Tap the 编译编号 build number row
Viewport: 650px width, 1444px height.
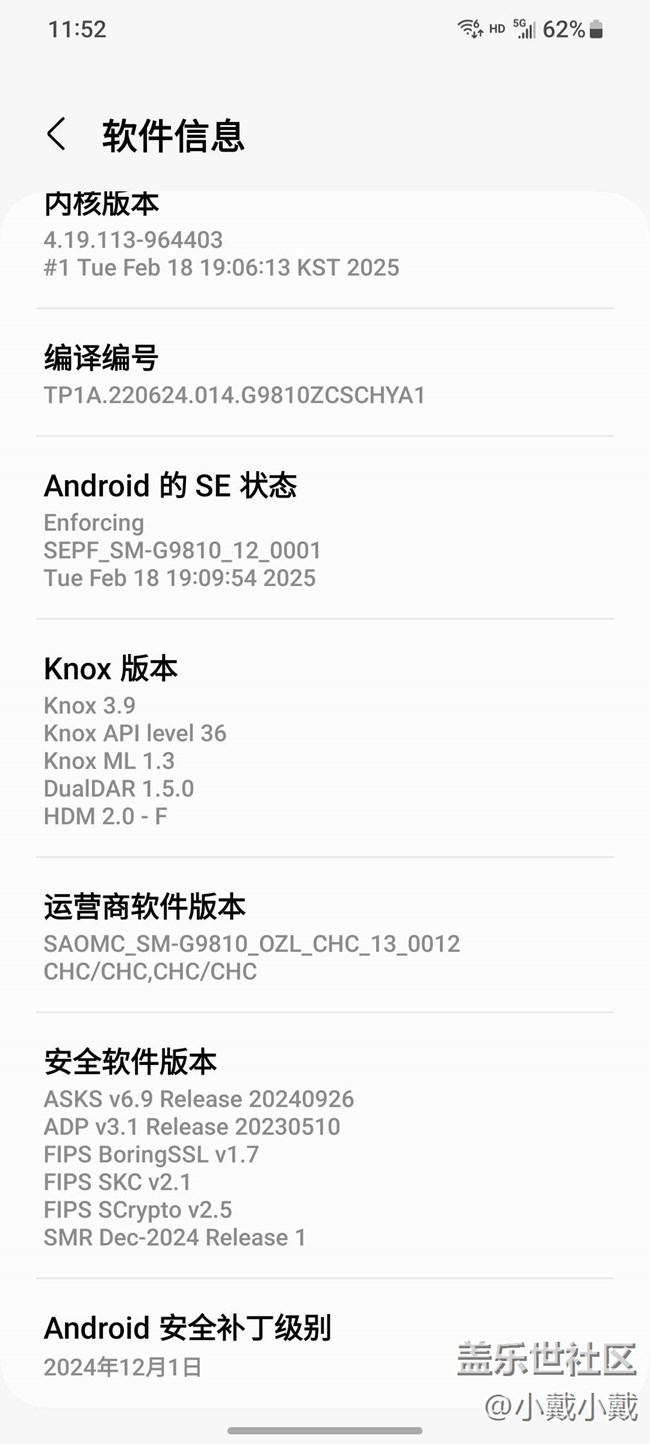pyautogui.click(x=324, y=374)
